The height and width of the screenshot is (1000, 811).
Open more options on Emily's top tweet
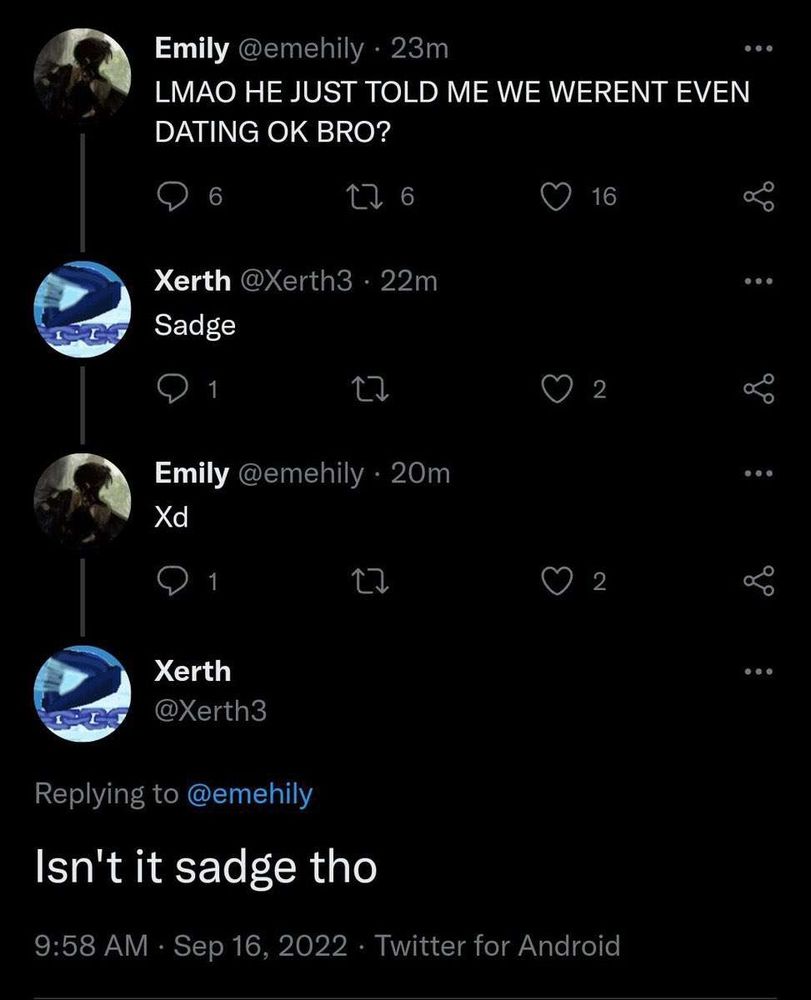click(x=760, y=47)
